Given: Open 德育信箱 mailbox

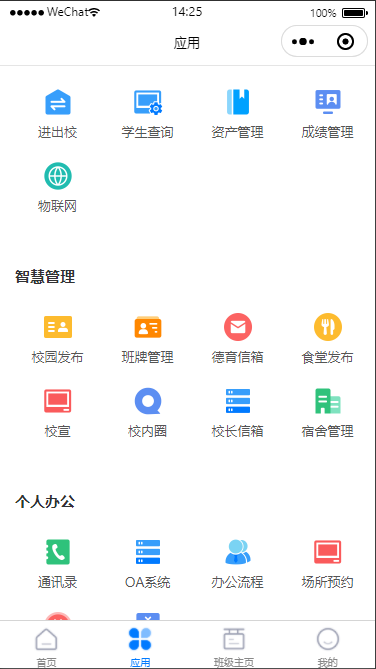Looking at the screenshot, I should click(x=238, y=338).
